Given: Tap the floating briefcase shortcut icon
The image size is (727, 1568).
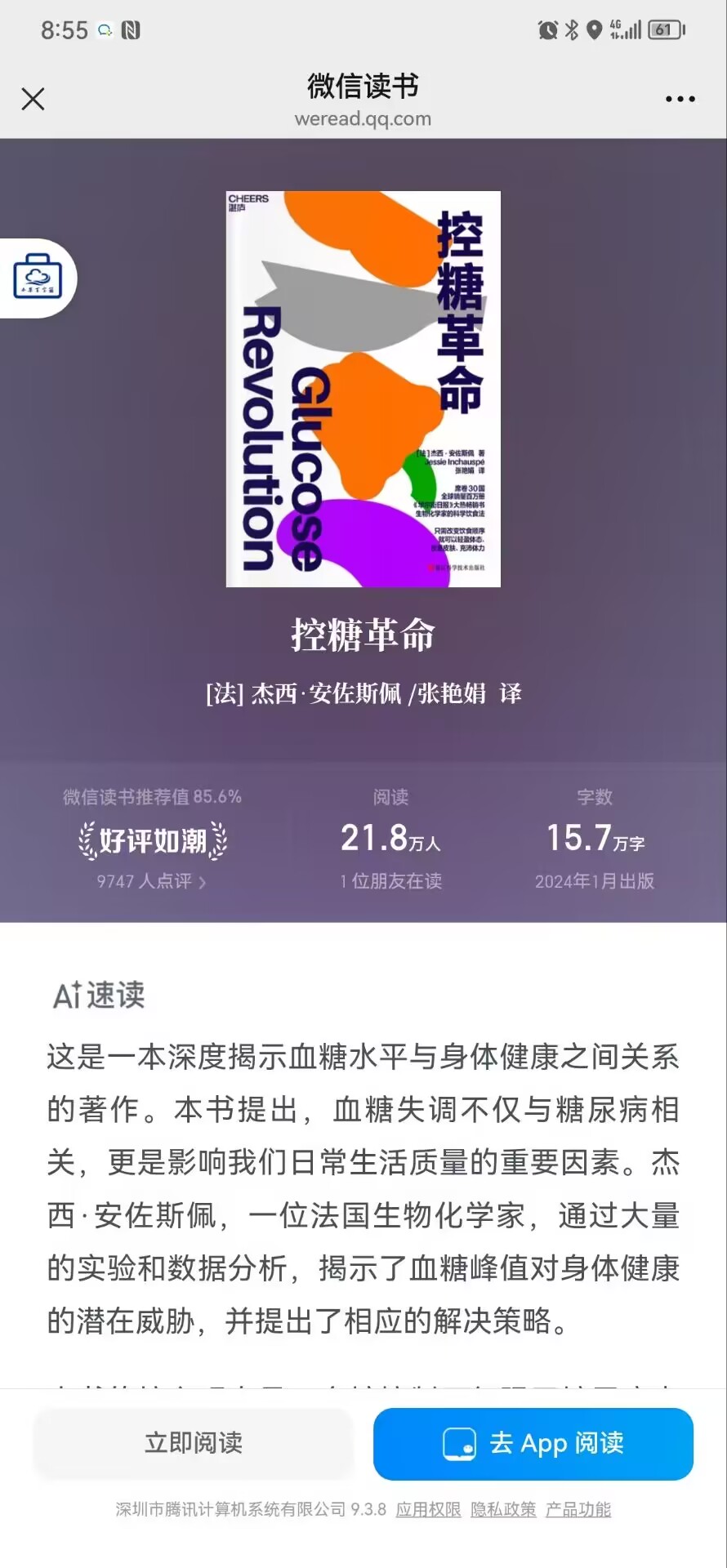Looking at the screenshot, I should (38, 277).
